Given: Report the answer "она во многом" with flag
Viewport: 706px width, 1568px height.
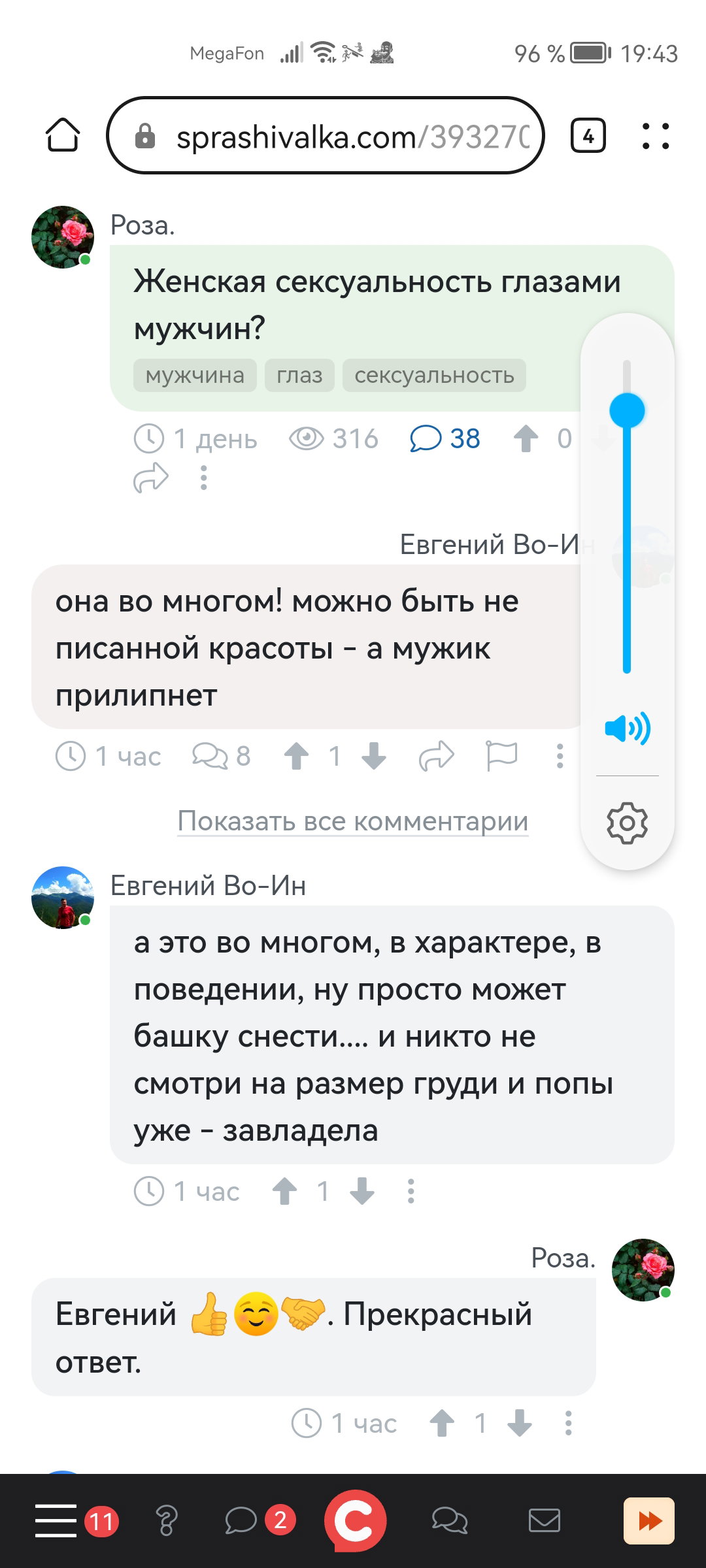Looking at the screenshot, I should (x=501, y=756).
